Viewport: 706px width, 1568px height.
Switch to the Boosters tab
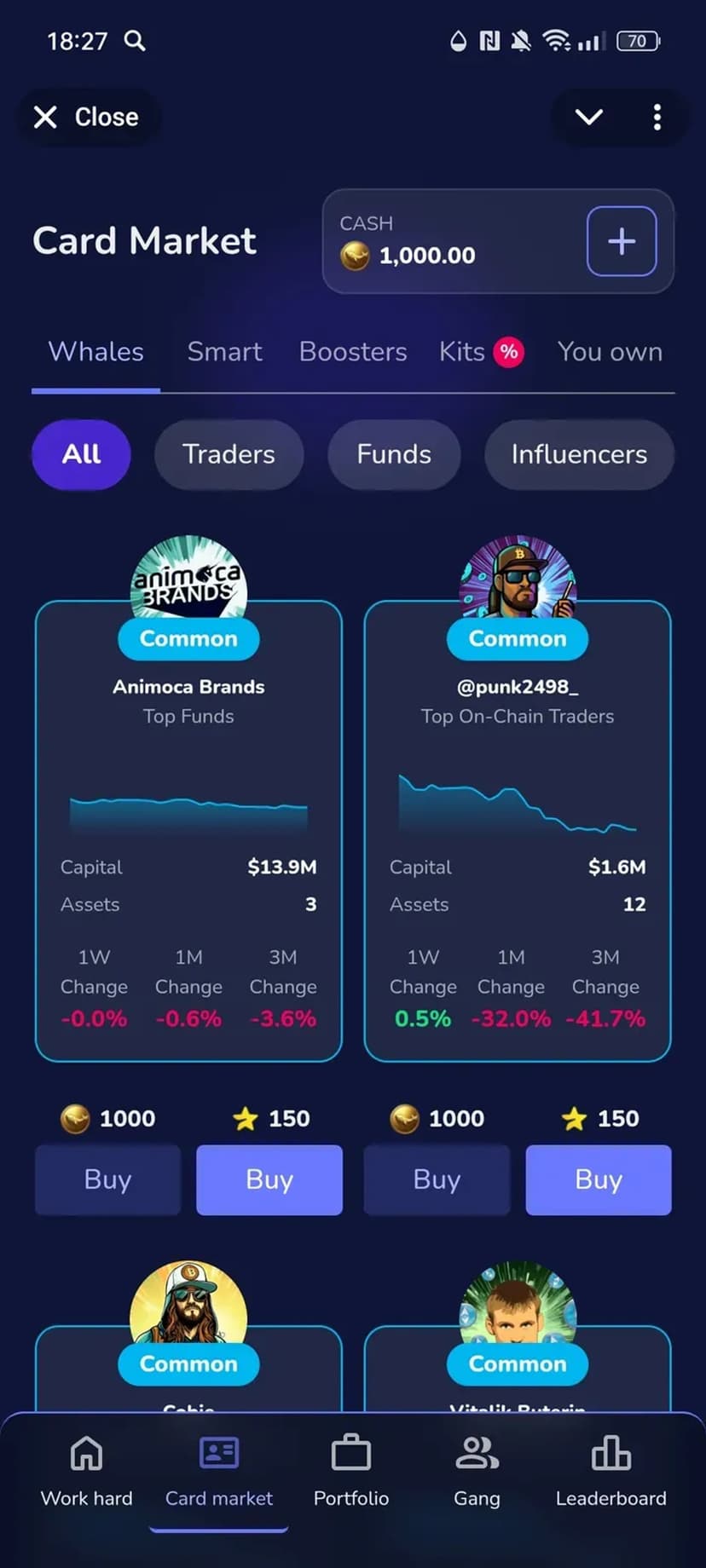click(353, 352)
